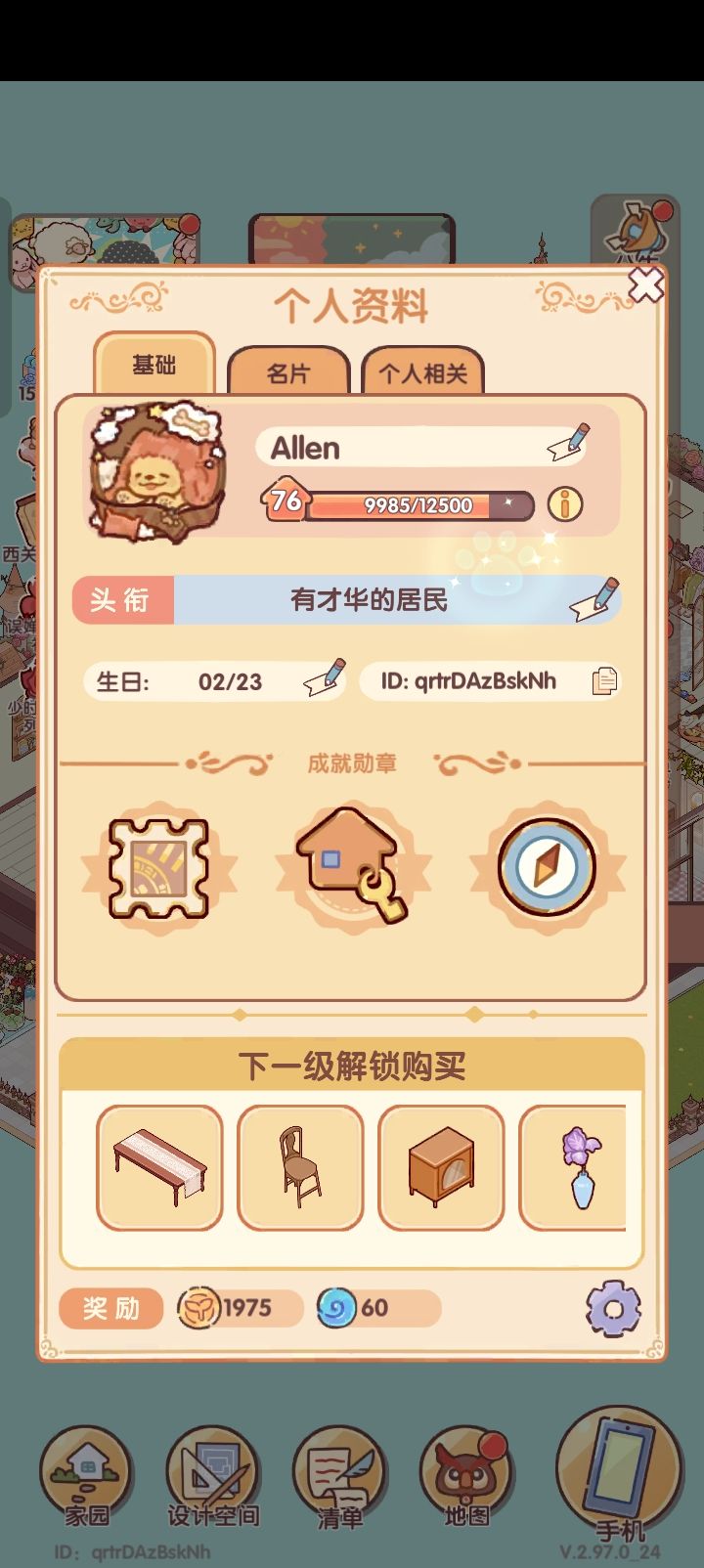This screenshot has width=704, height=1568.
Task: View level info via the (i) icon
Action: (567, 505)
